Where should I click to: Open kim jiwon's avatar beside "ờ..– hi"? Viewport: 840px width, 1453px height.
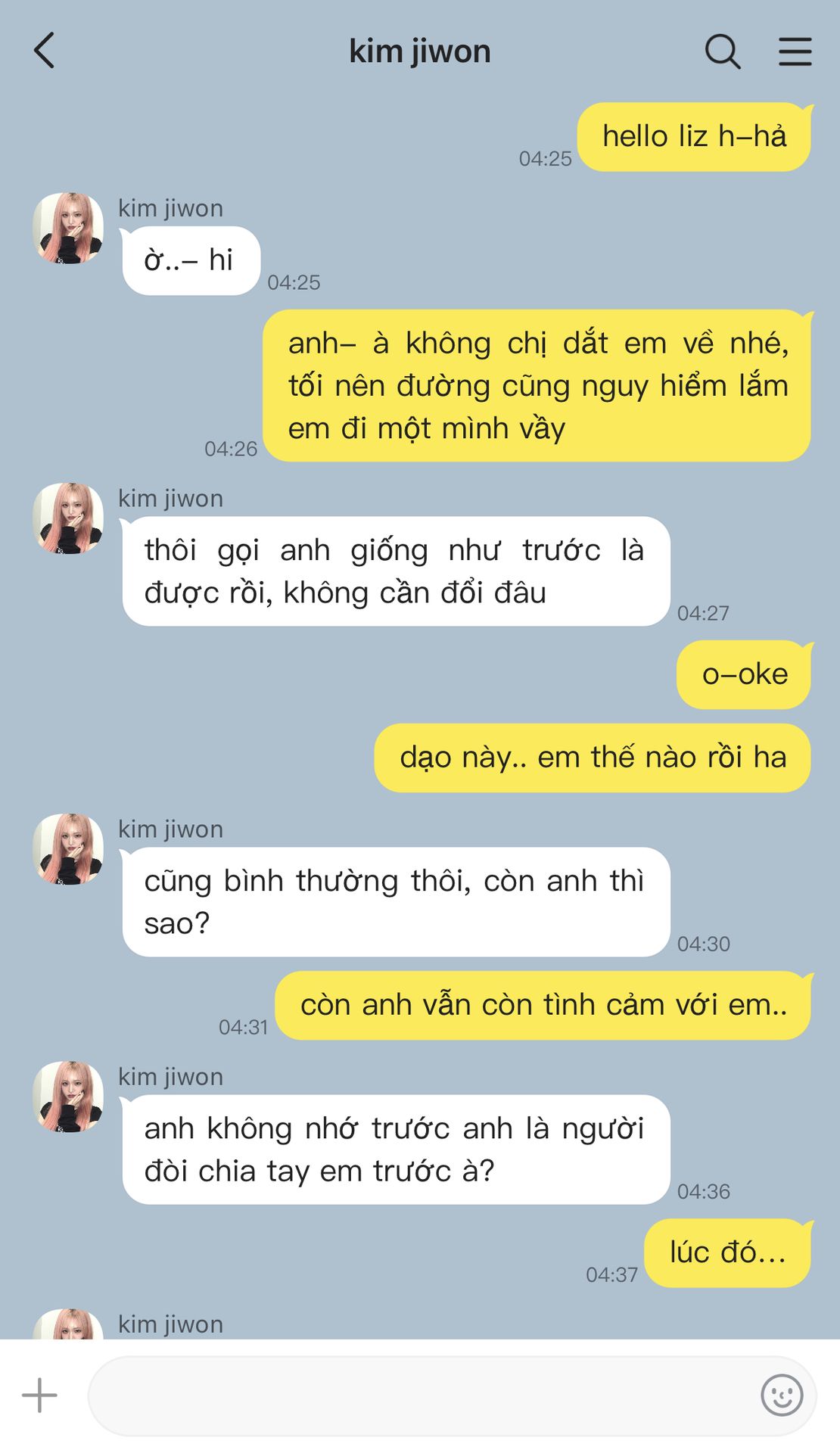pyautogui.click(x=68, y=228)
